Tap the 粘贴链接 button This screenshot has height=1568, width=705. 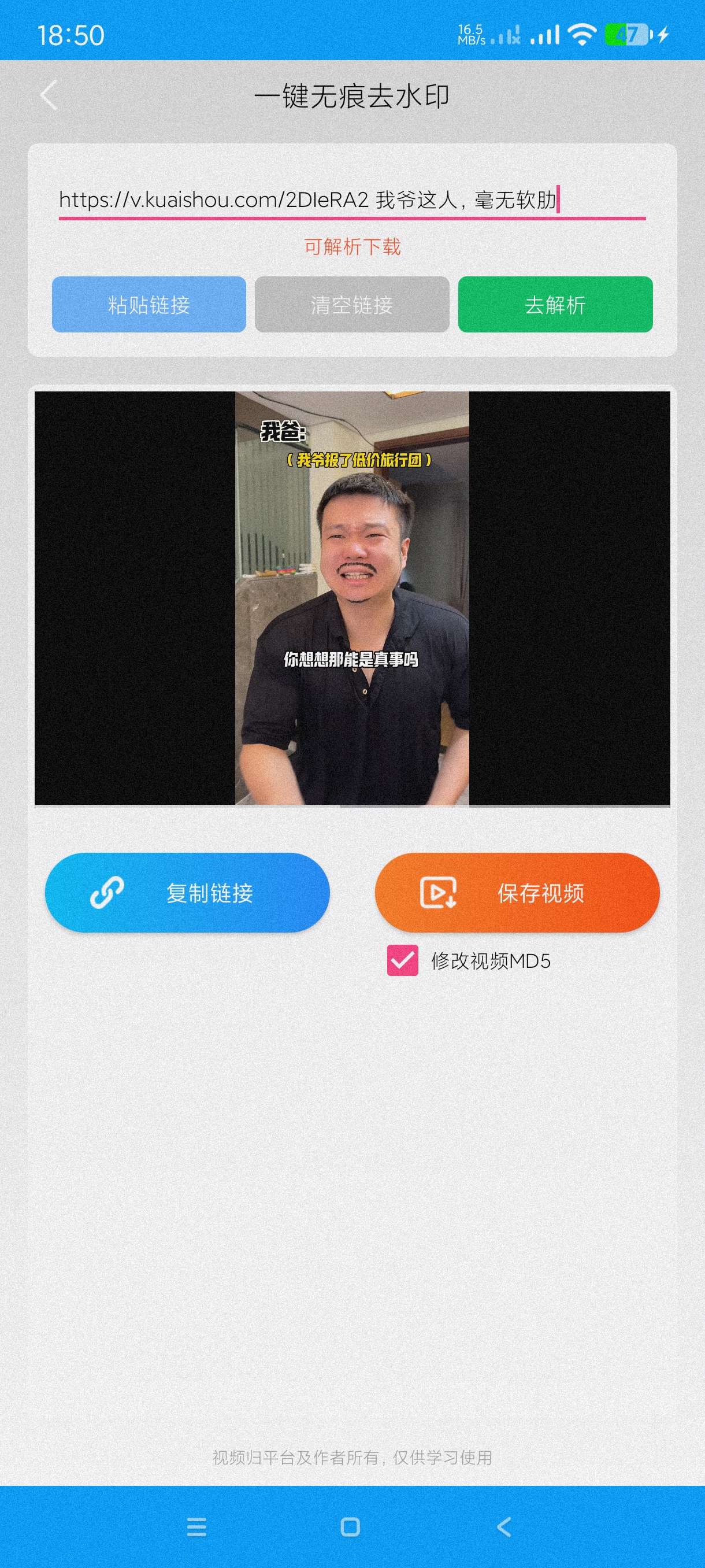tap(149, 304)
